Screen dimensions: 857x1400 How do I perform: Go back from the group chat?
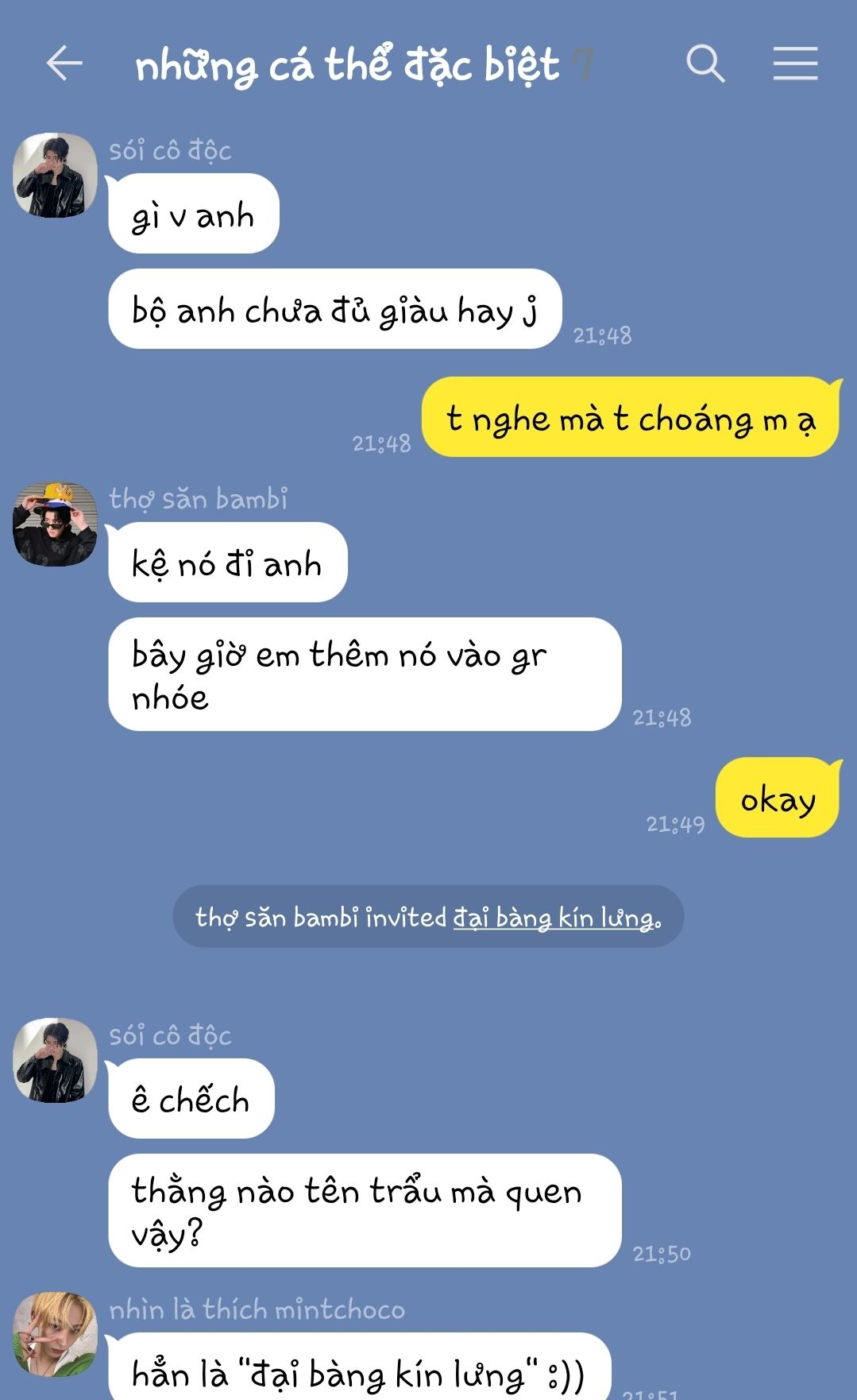[64, 64]
